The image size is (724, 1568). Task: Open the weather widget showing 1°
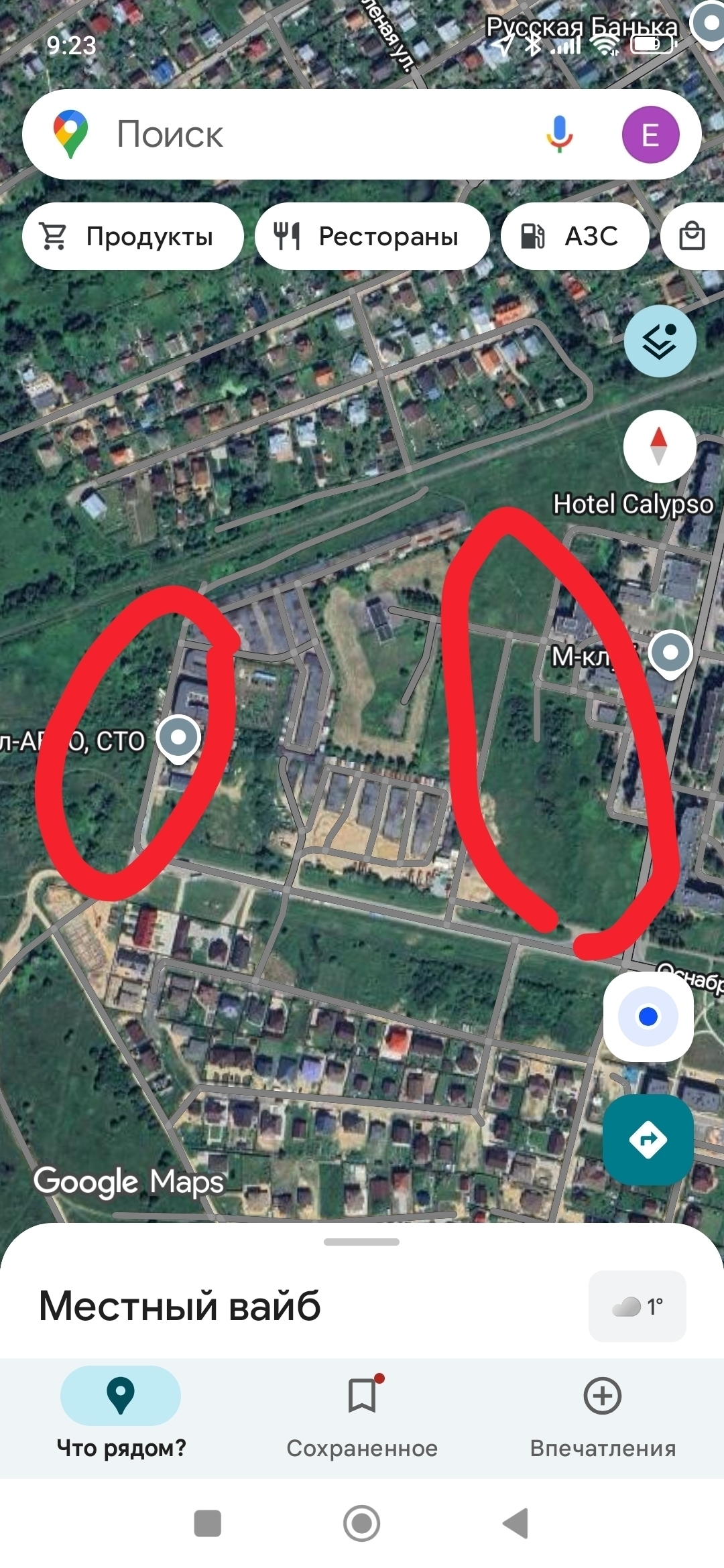(636, 1306)
